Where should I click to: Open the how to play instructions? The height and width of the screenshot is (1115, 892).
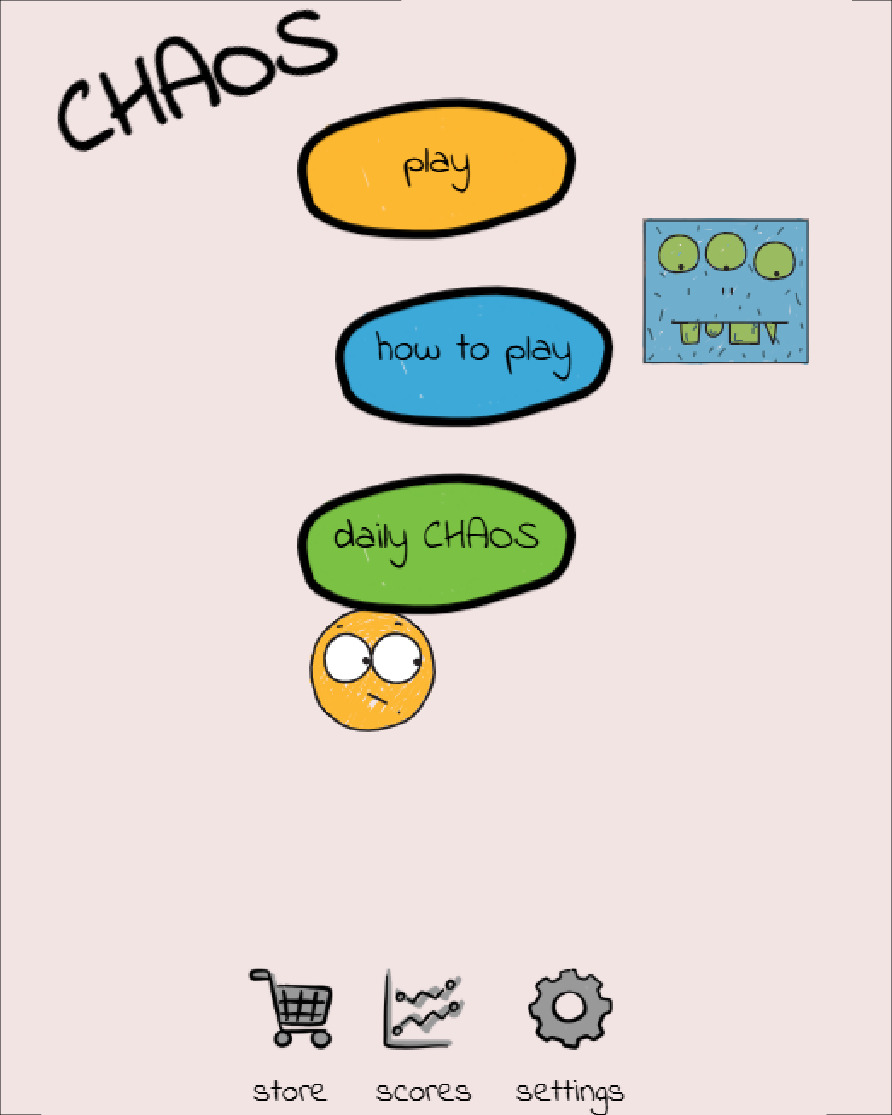[x=473, y=353]
